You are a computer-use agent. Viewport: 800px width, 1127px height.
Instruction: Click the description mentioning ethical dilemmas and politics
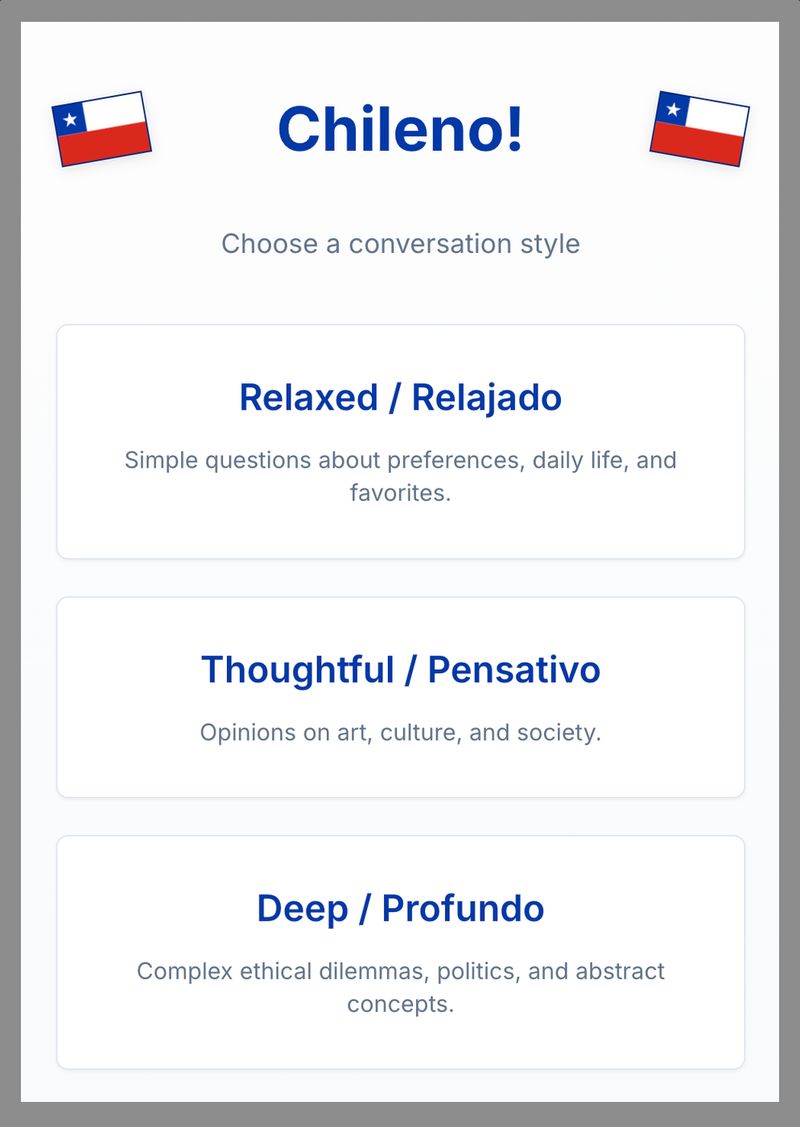(x=400, y=987)
